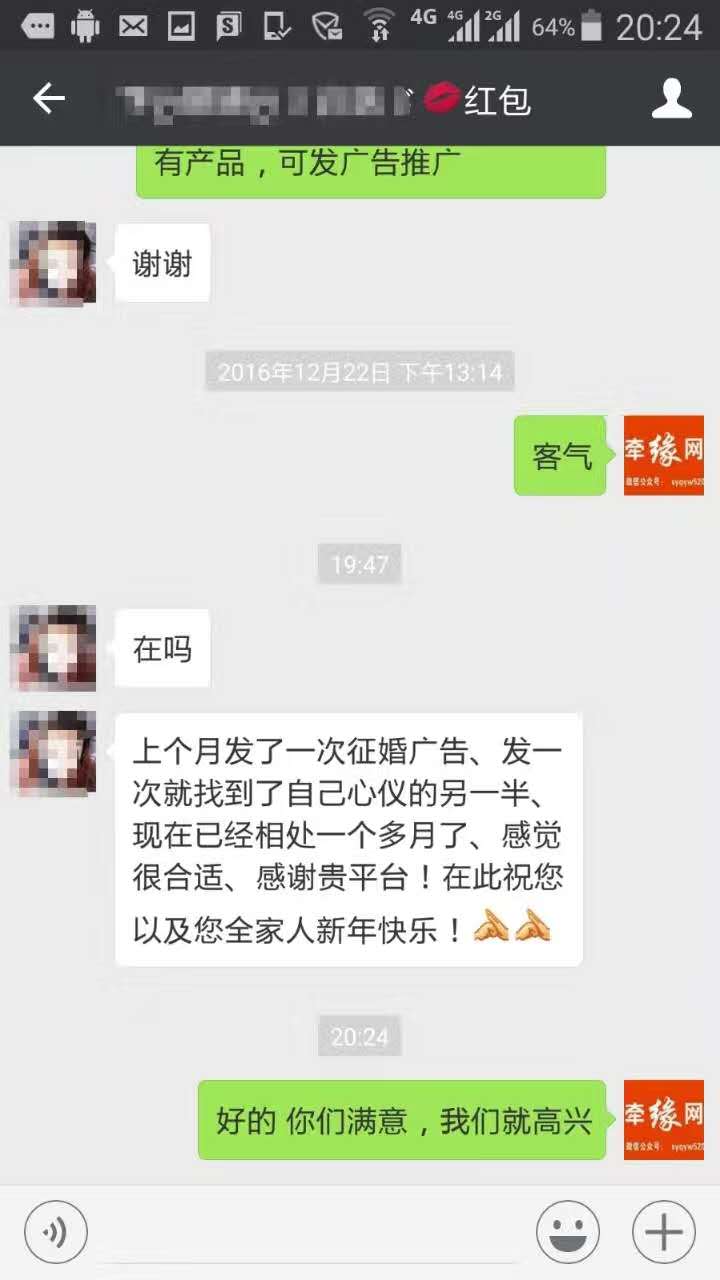The image size is (720, 1280).
Task: Go back from this chat
Action: coord(49,98)
